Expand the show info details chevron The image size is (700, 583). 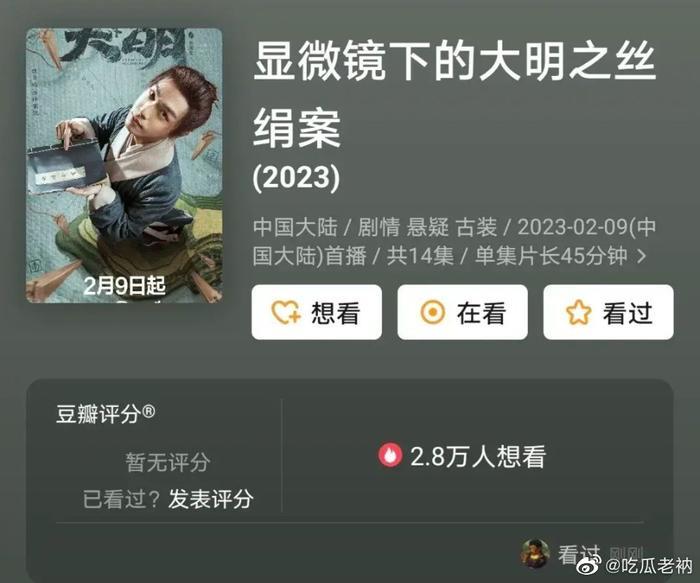click(x=641, y=256)
